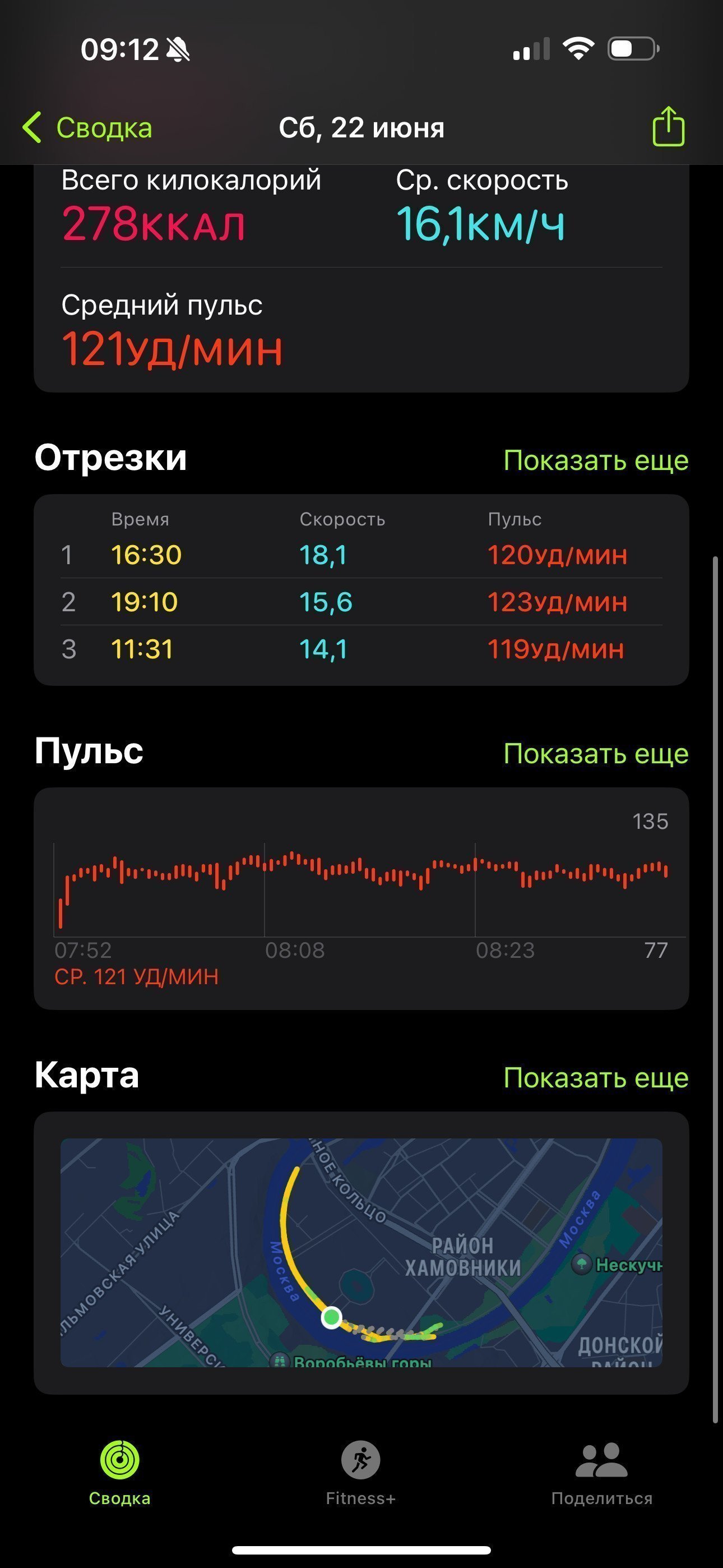This screenshot has width=723, height=1568.
Task: Switch to the Fitness+ tab
Action: pyautogui.click(x=361, y=1473)
